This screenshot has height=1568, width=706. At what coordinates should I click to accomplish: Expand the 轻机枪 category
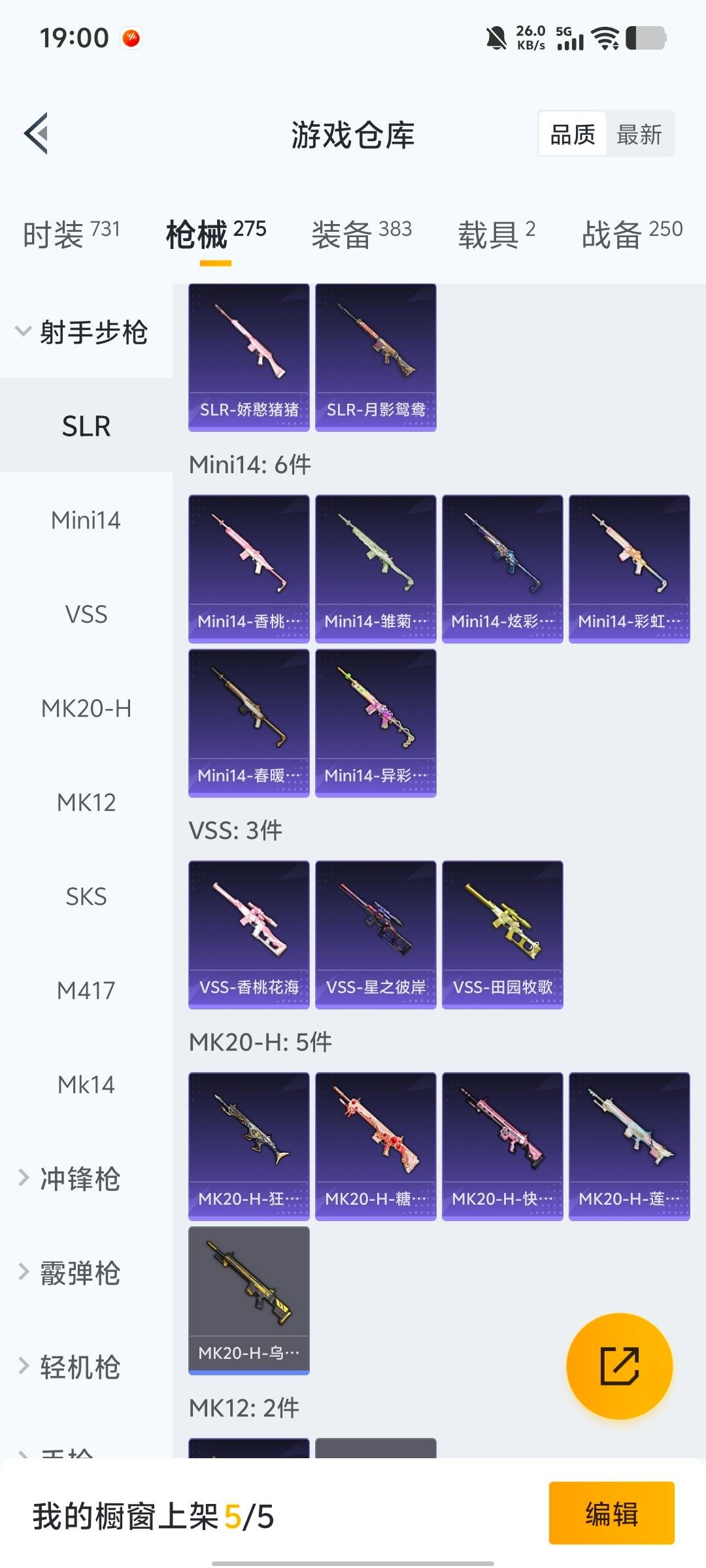coord(78,1367)
